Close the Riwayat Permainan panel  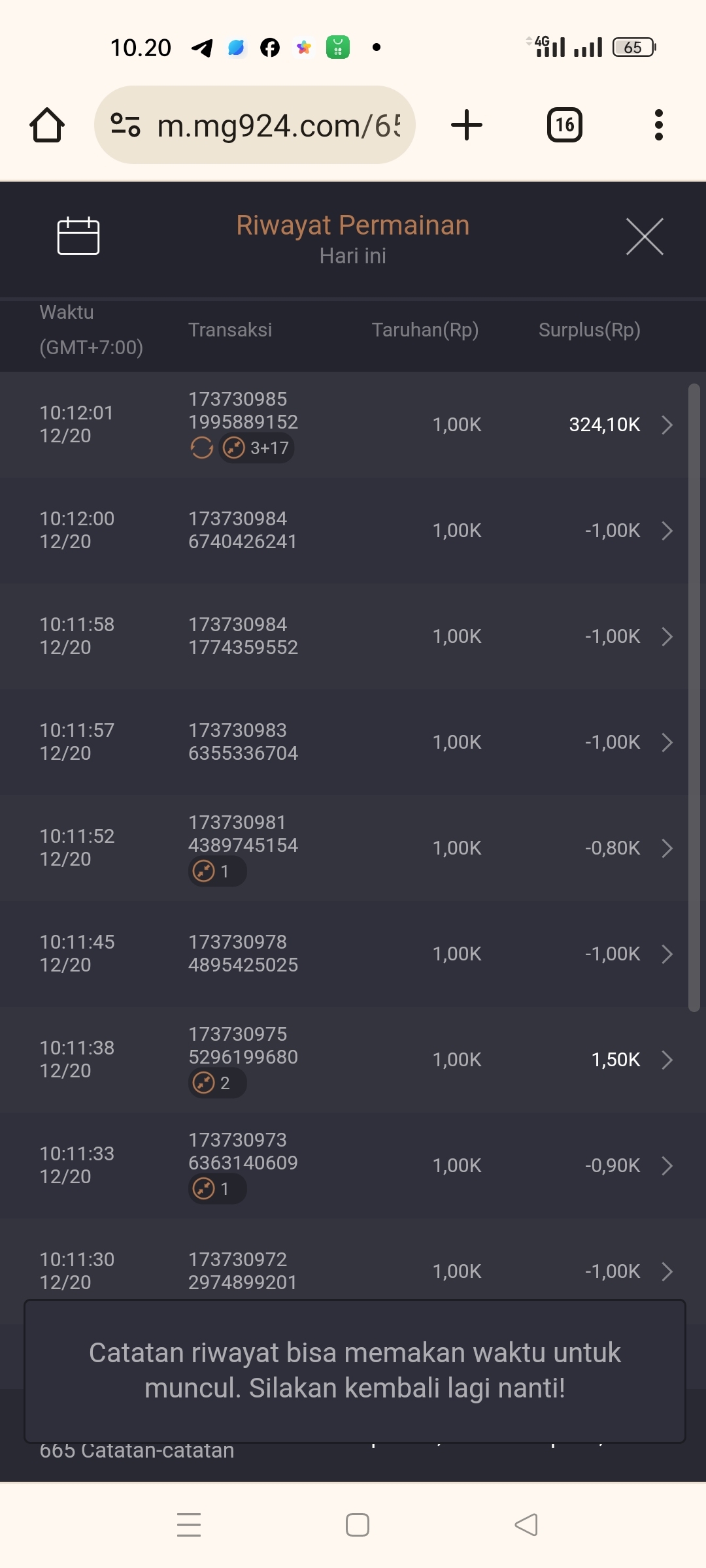pos(645,237)
